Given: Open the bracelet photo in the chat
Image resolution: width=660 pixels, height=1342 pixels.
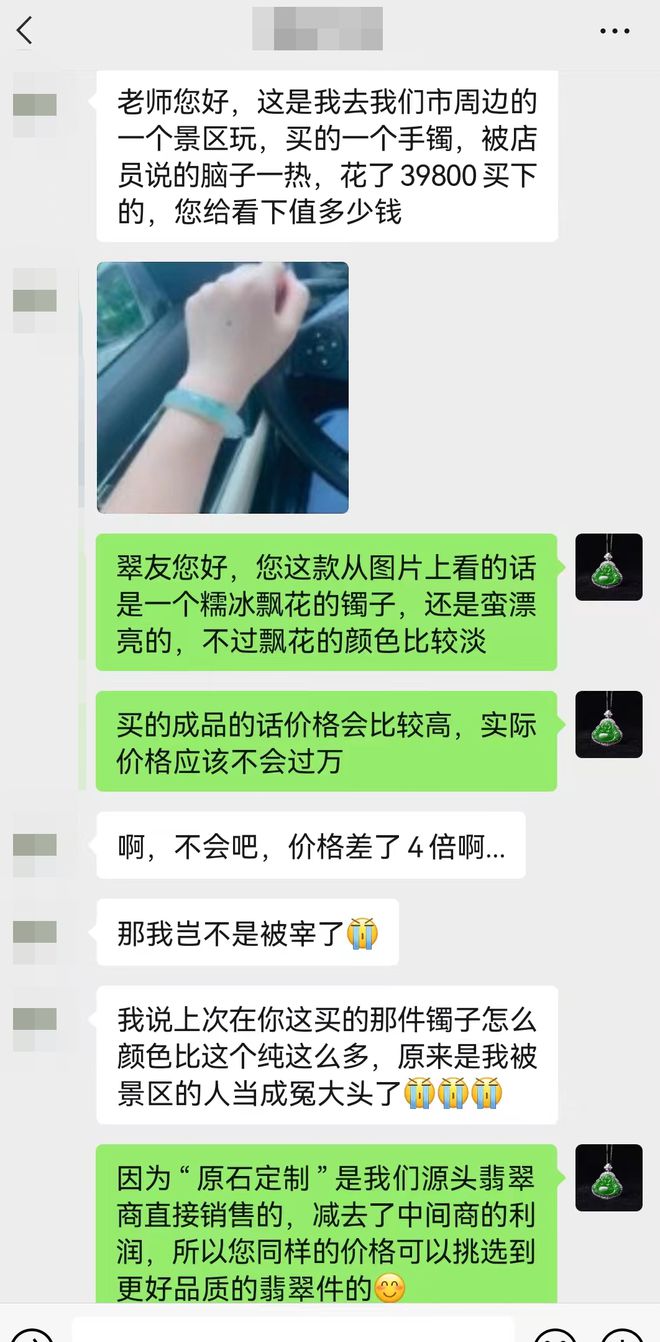Looking at the screenshot, I should (x=222, y=387).
